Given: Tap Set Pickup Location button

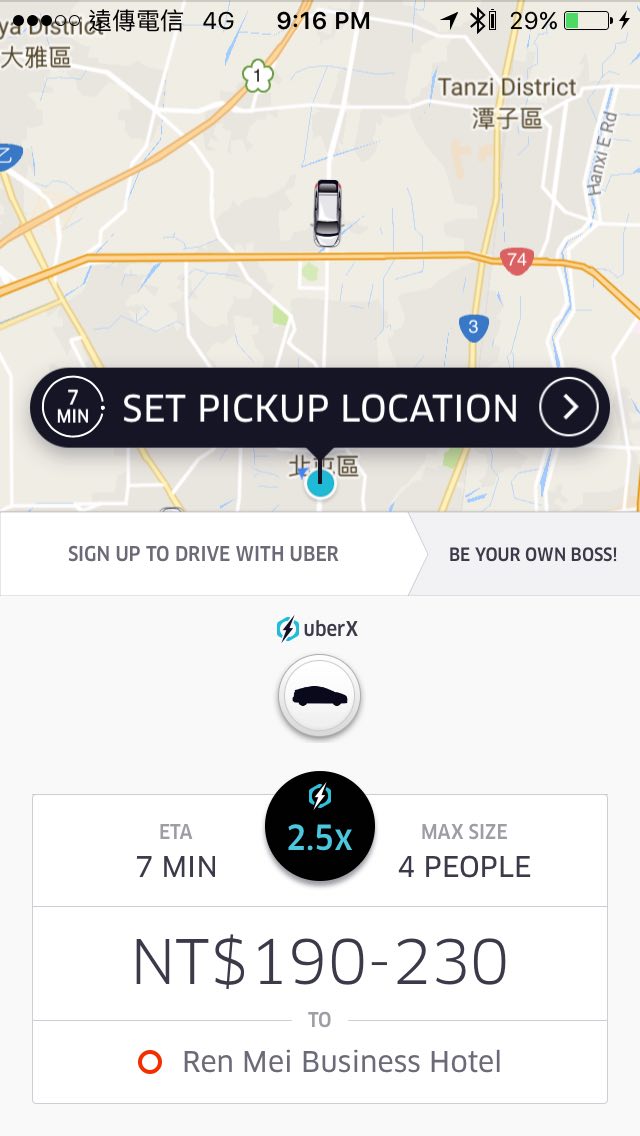Looking at the screenshot, I should pos(320,408).
